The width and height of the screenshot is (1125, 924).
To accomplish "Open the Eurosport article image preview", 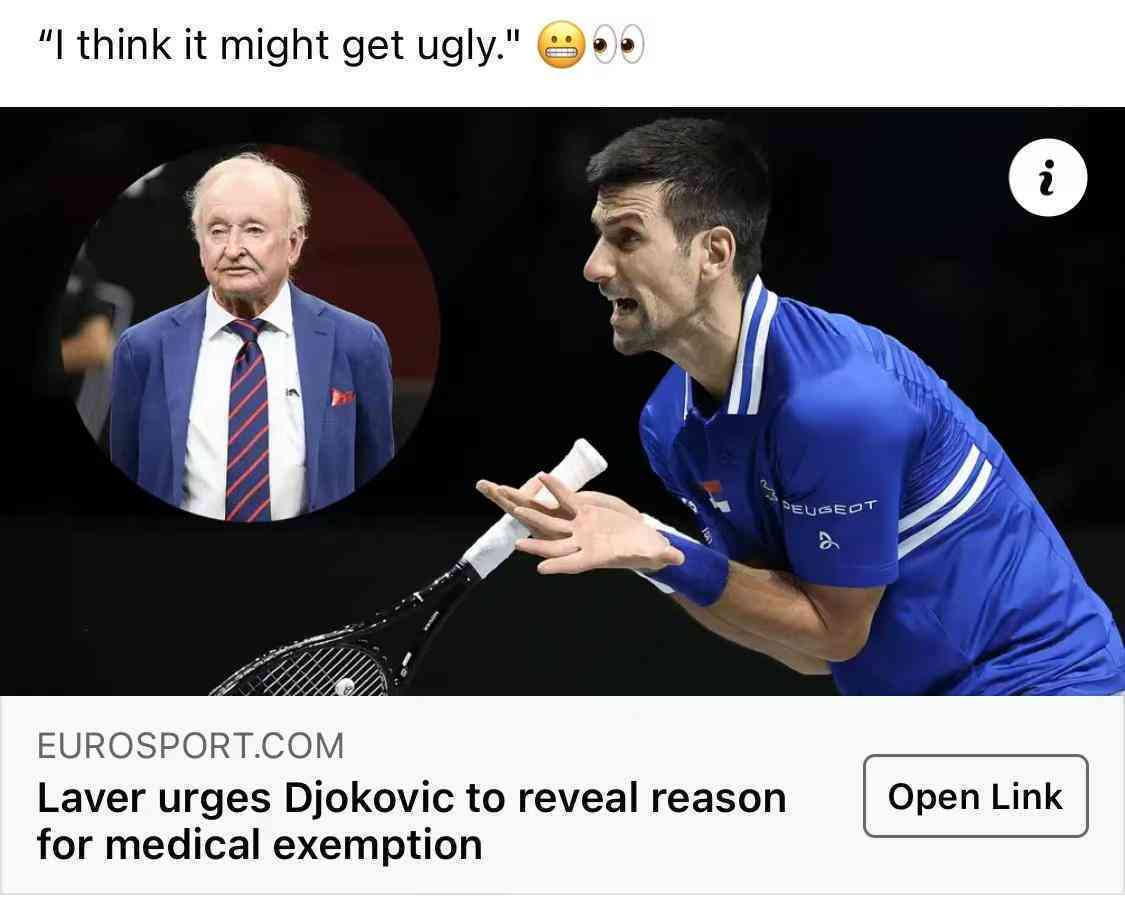I will click(x=562, y=400).
